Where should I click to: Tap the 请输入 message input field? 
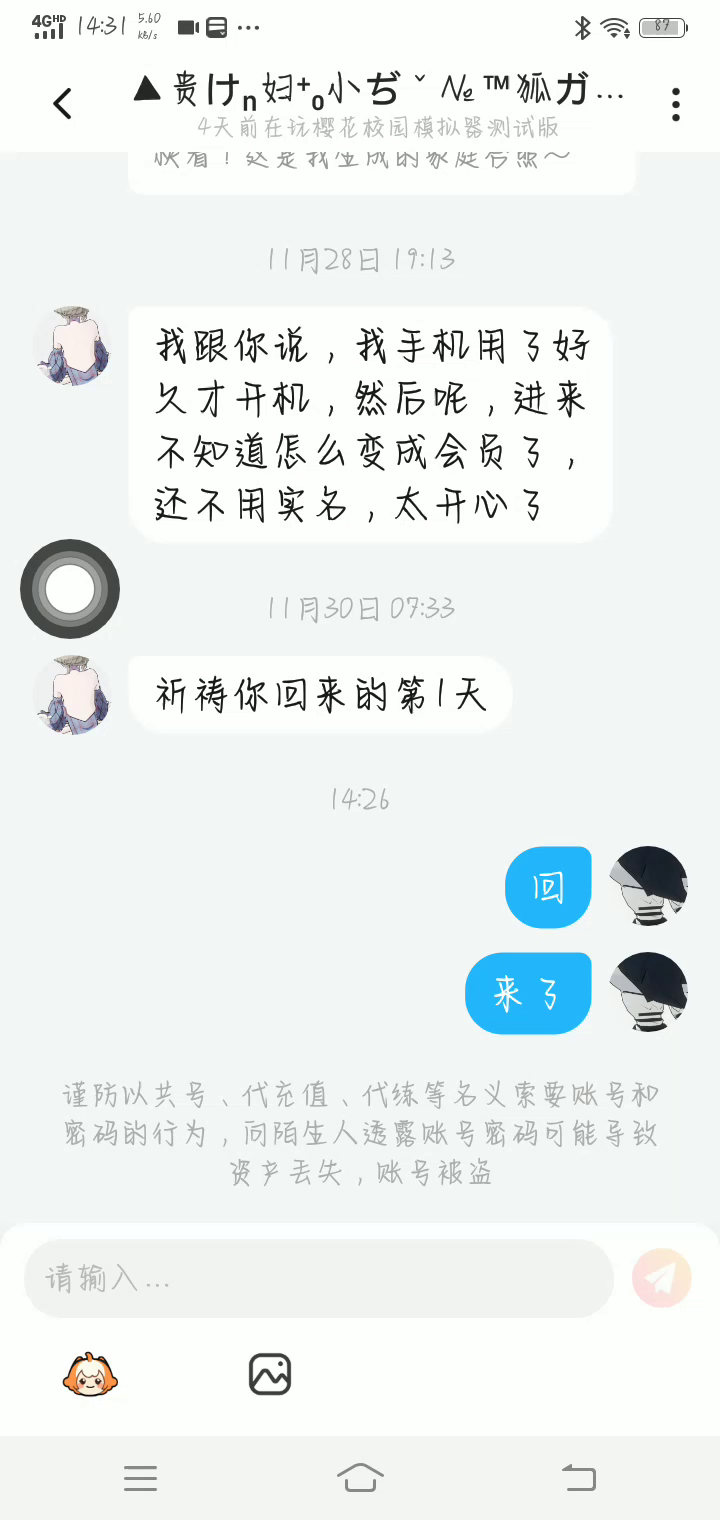pyautogui.click(x=318, y=1278)
